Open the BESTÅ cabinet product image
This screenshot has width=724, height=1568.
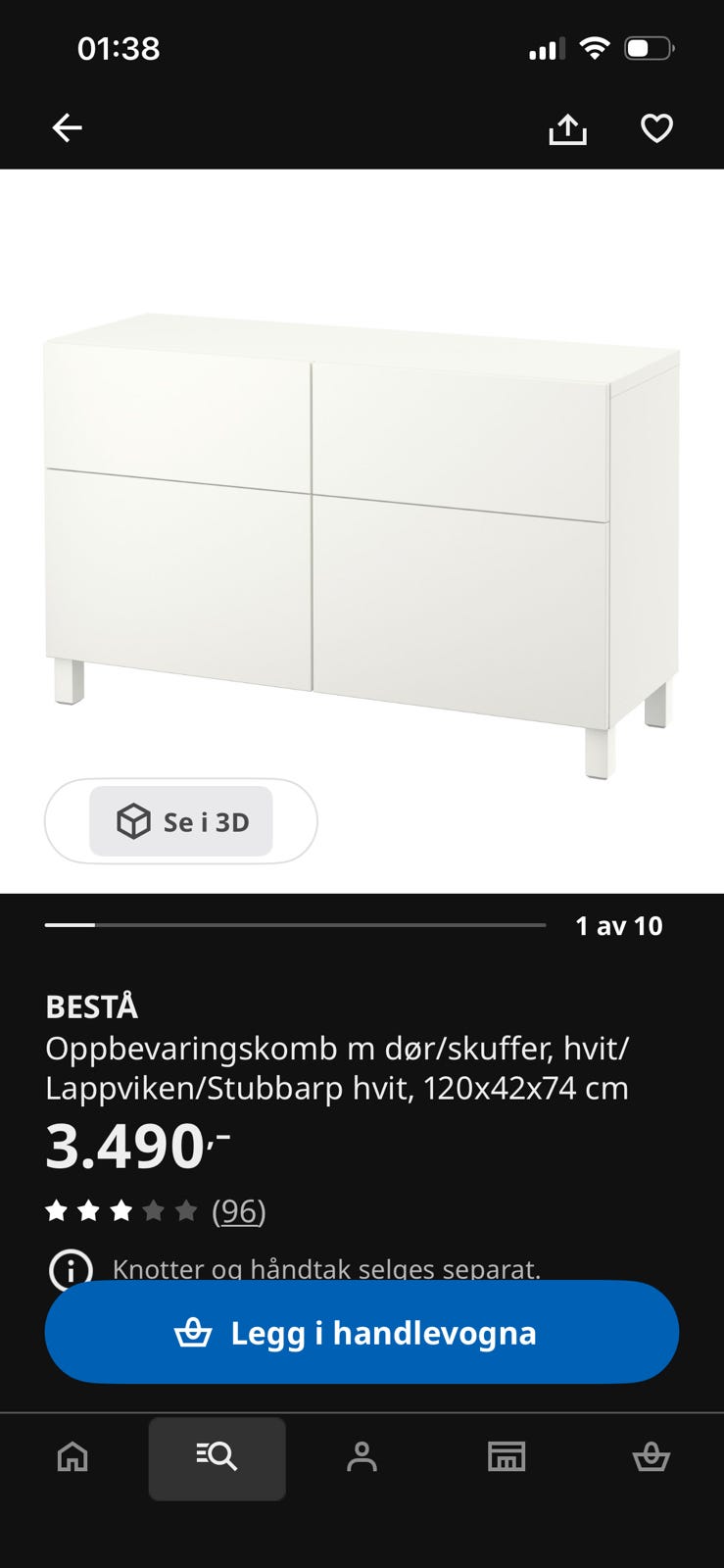tap(362, 545)
